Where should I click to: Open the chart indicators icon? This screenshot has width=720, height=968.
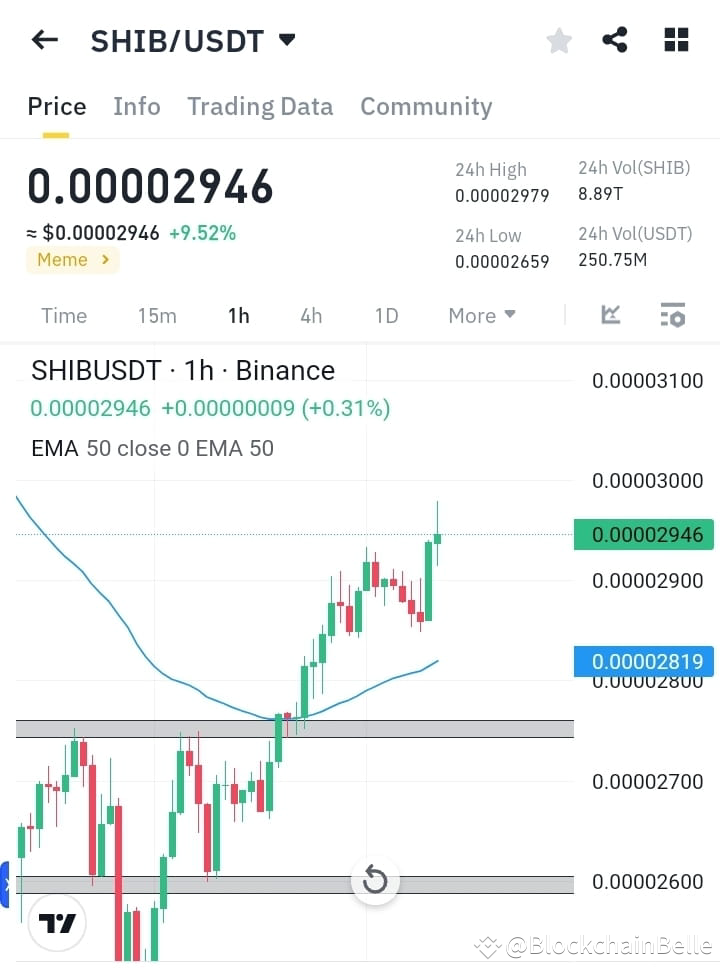[x=610, y=314]
